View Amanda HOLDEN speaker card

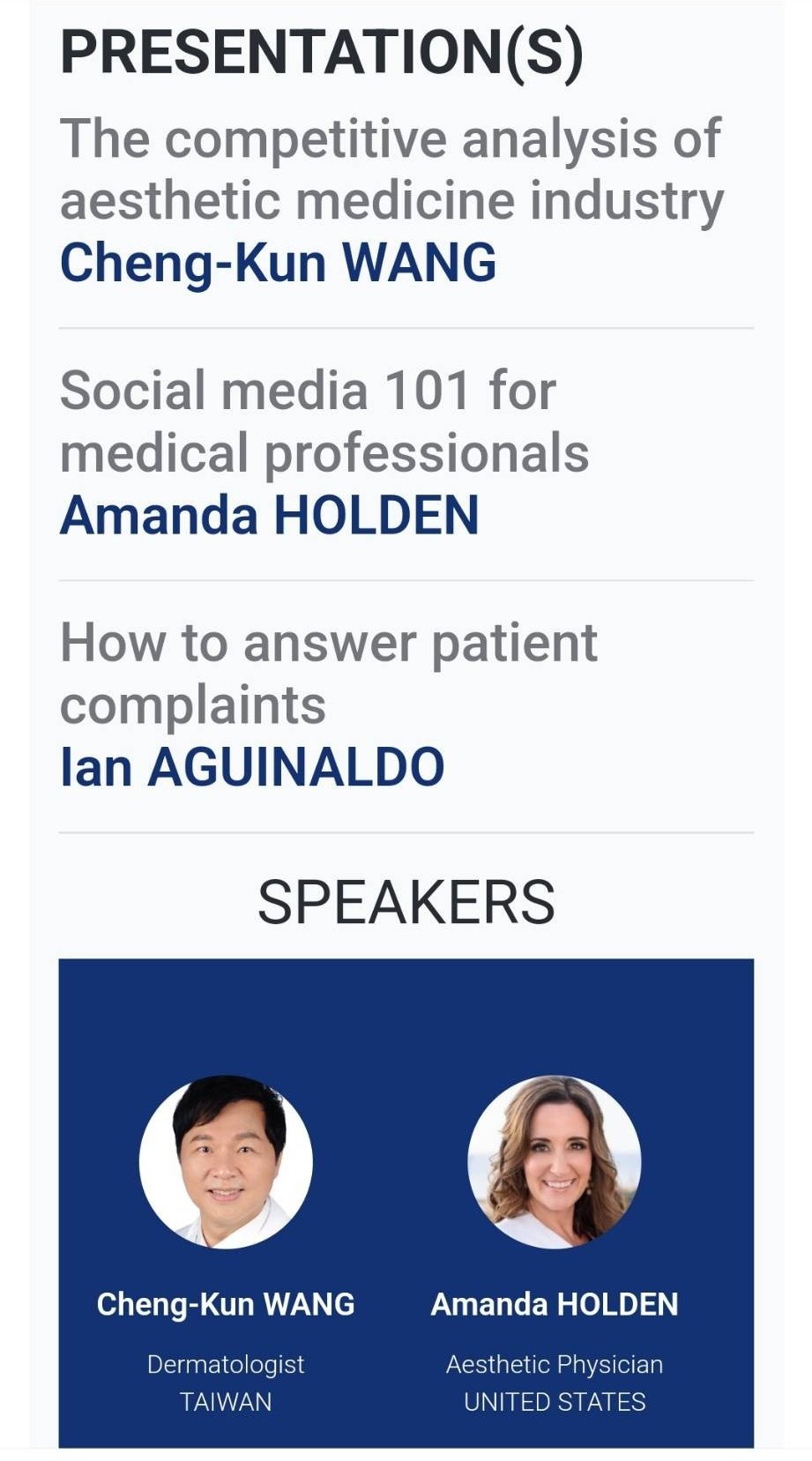555,1245
